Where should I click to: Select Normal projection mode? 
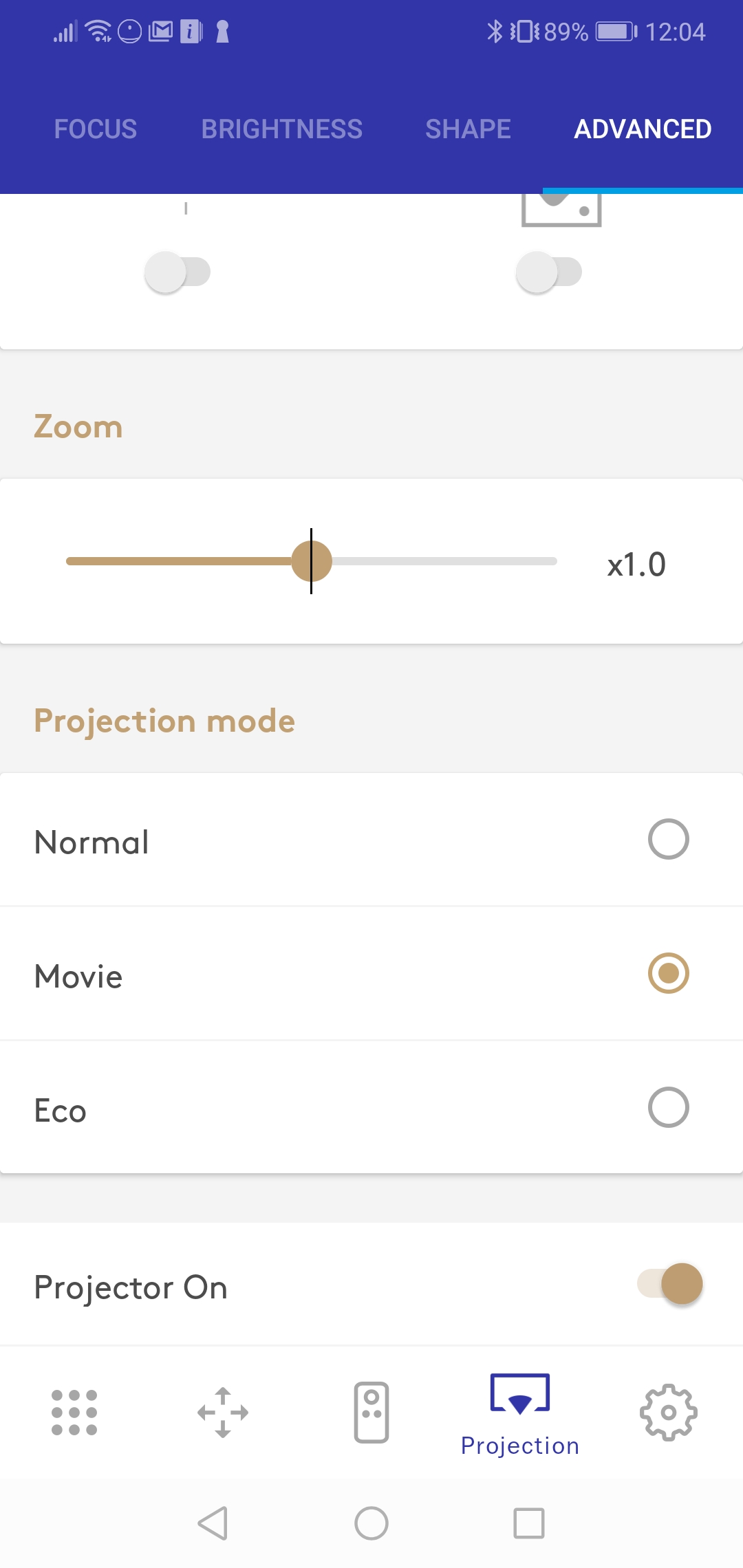click(x=371, y=840)
